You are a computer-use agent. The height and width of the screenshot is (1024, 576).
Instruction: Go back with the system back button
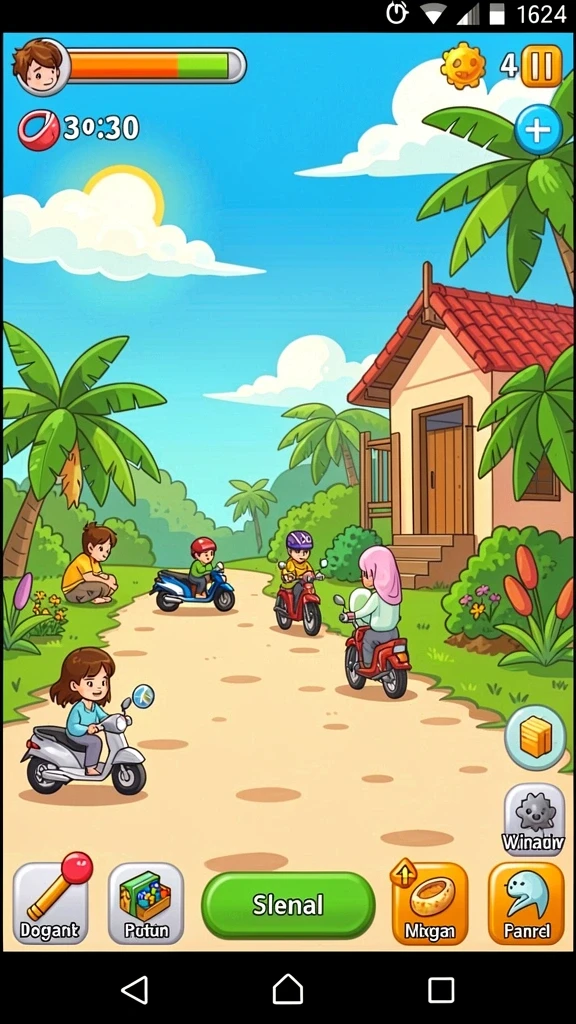(x=135, y=990)
